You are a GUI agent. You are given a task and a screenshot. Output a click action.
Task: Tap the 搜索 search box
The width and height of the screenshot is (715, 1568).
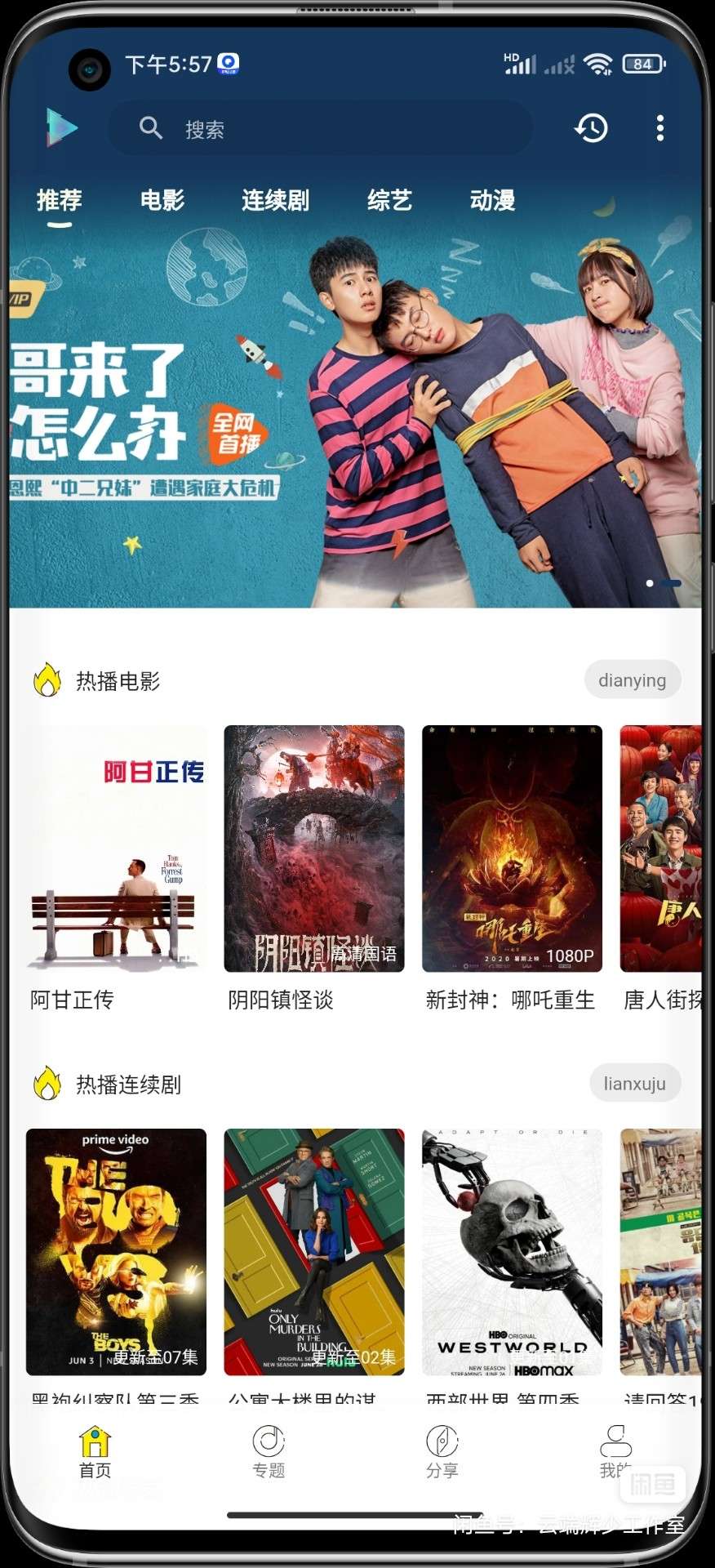[320, 128]
